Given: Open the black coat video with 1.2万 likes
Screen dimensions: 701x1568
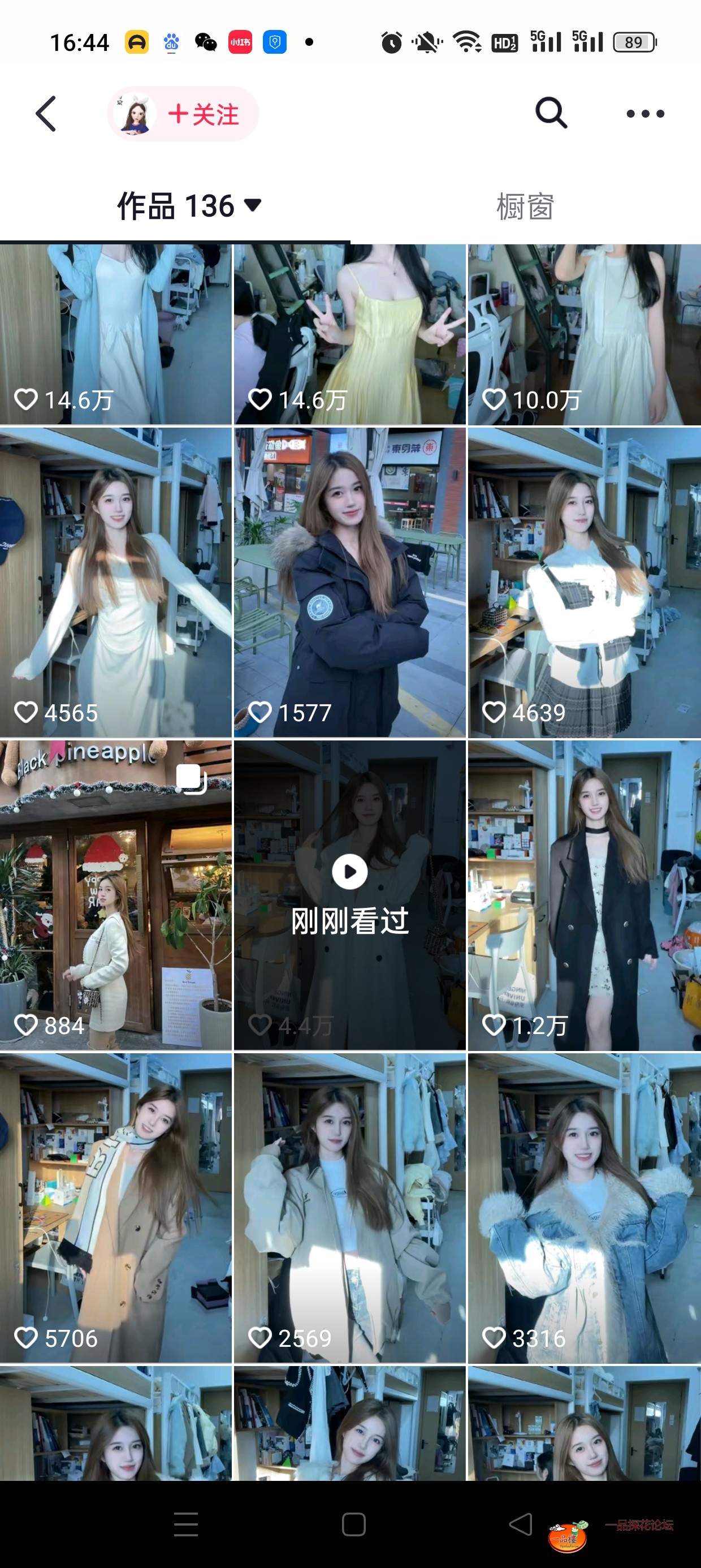Looking at the screenshot, I should [583, 895].
